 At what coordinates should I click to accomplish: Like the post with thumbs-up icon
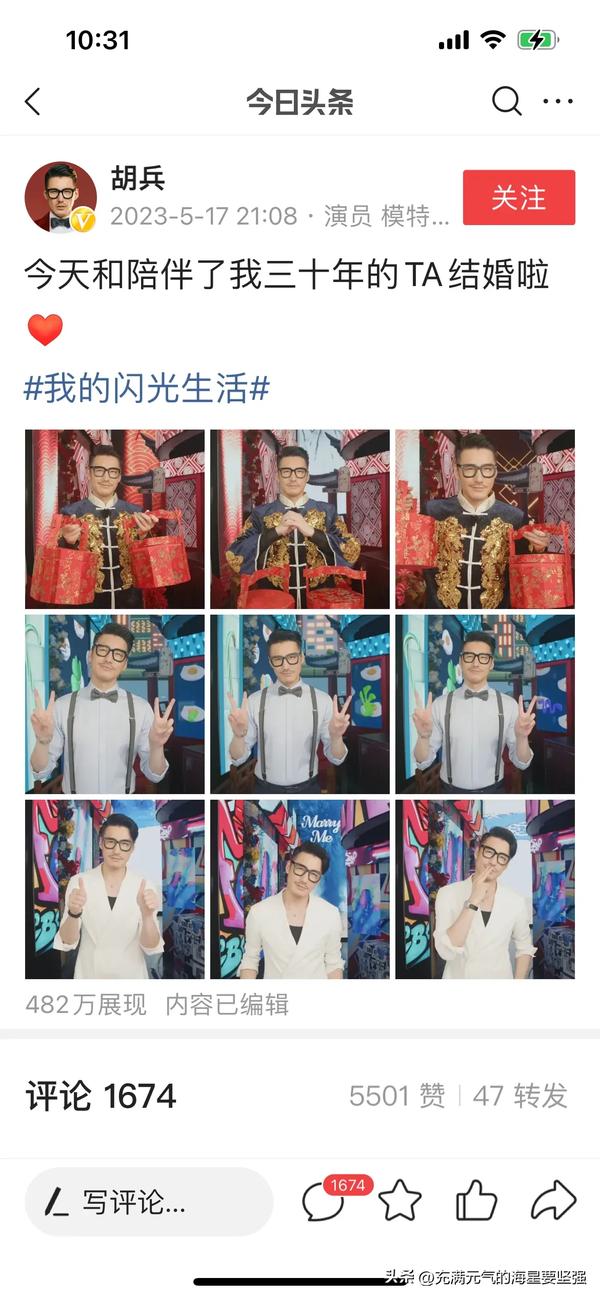476,1201
